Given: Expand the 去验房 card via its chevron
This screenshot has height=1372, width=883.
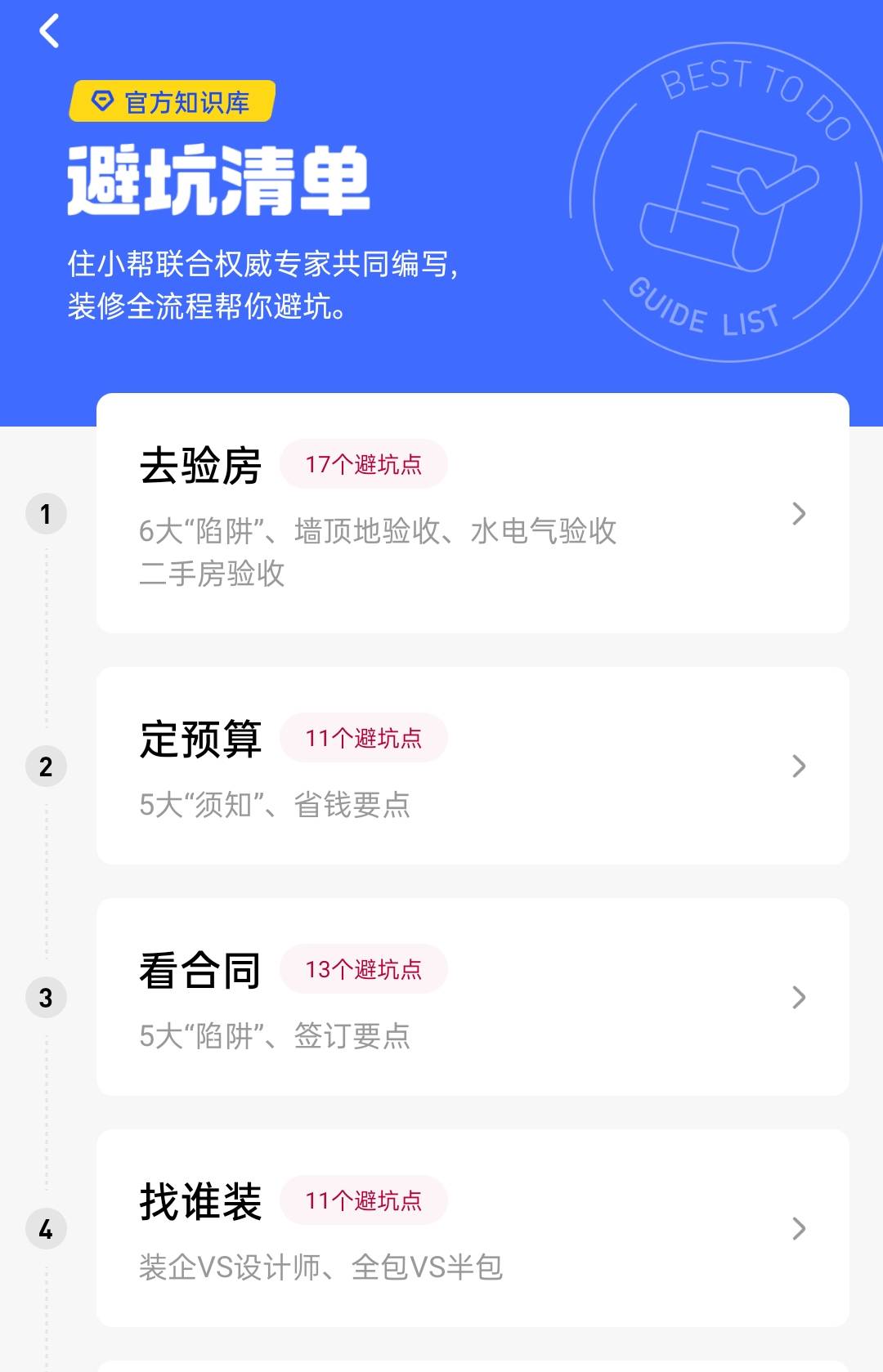Looking at the screenshot, I should click(797, 514).
